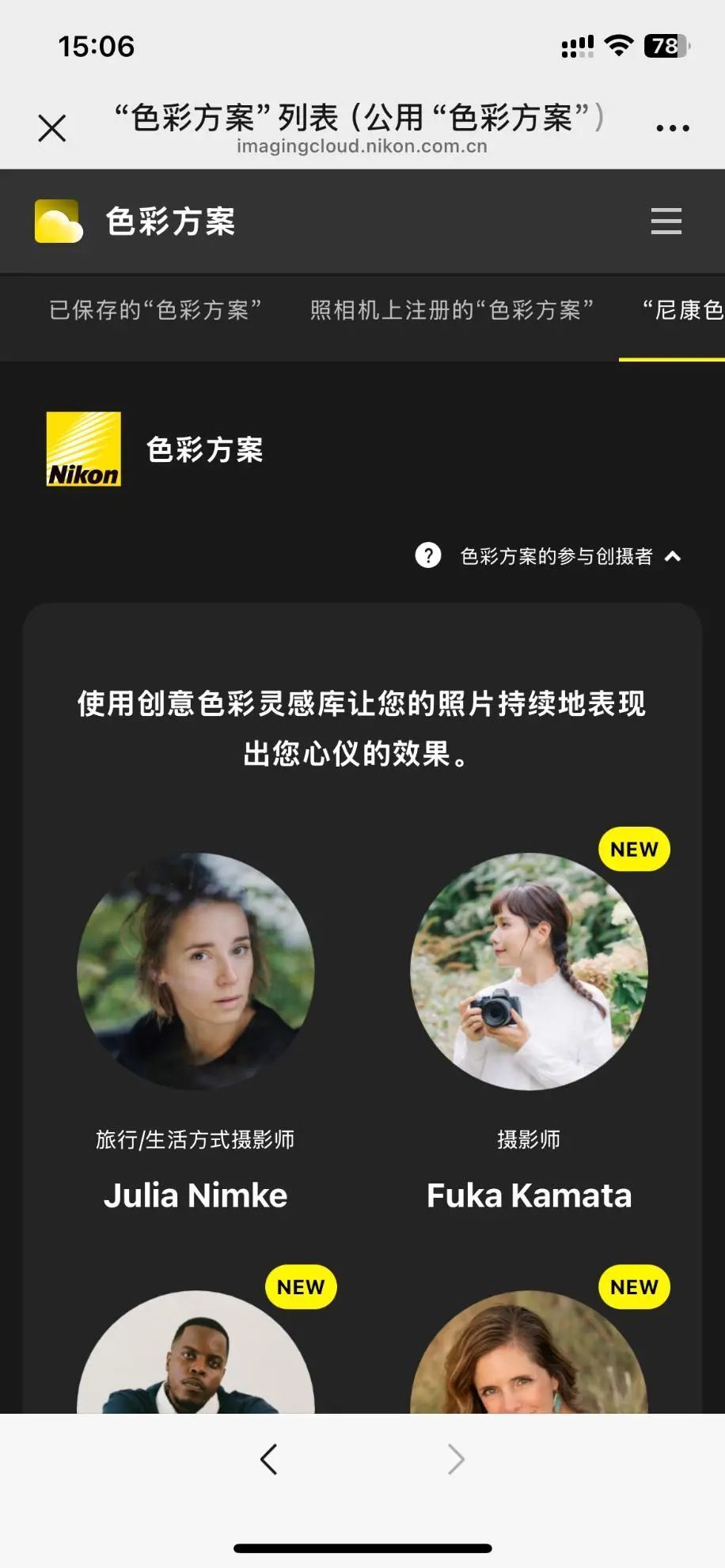The height and width of the screenshot is (1568, 725).
Task: Open the three-dot overflow menu
Action: point(672,127)
